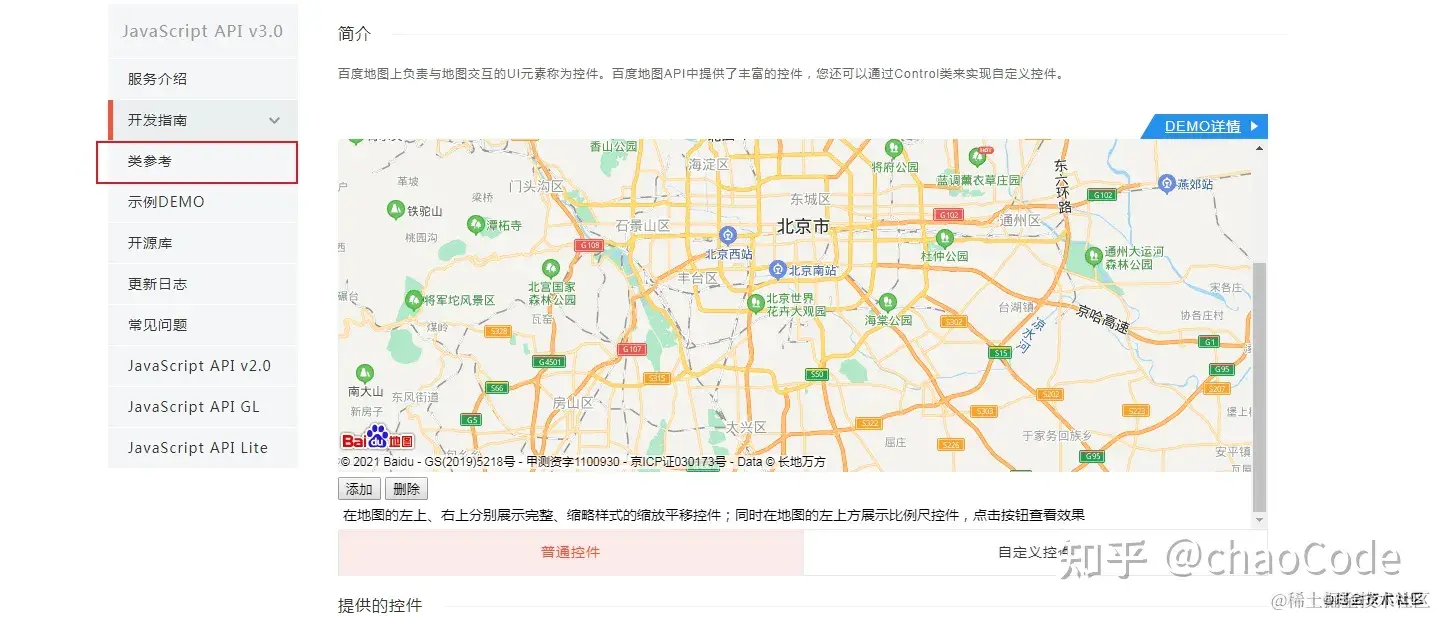
Task: Select the 普通控件 tab
Action: [x=570, y=552]
